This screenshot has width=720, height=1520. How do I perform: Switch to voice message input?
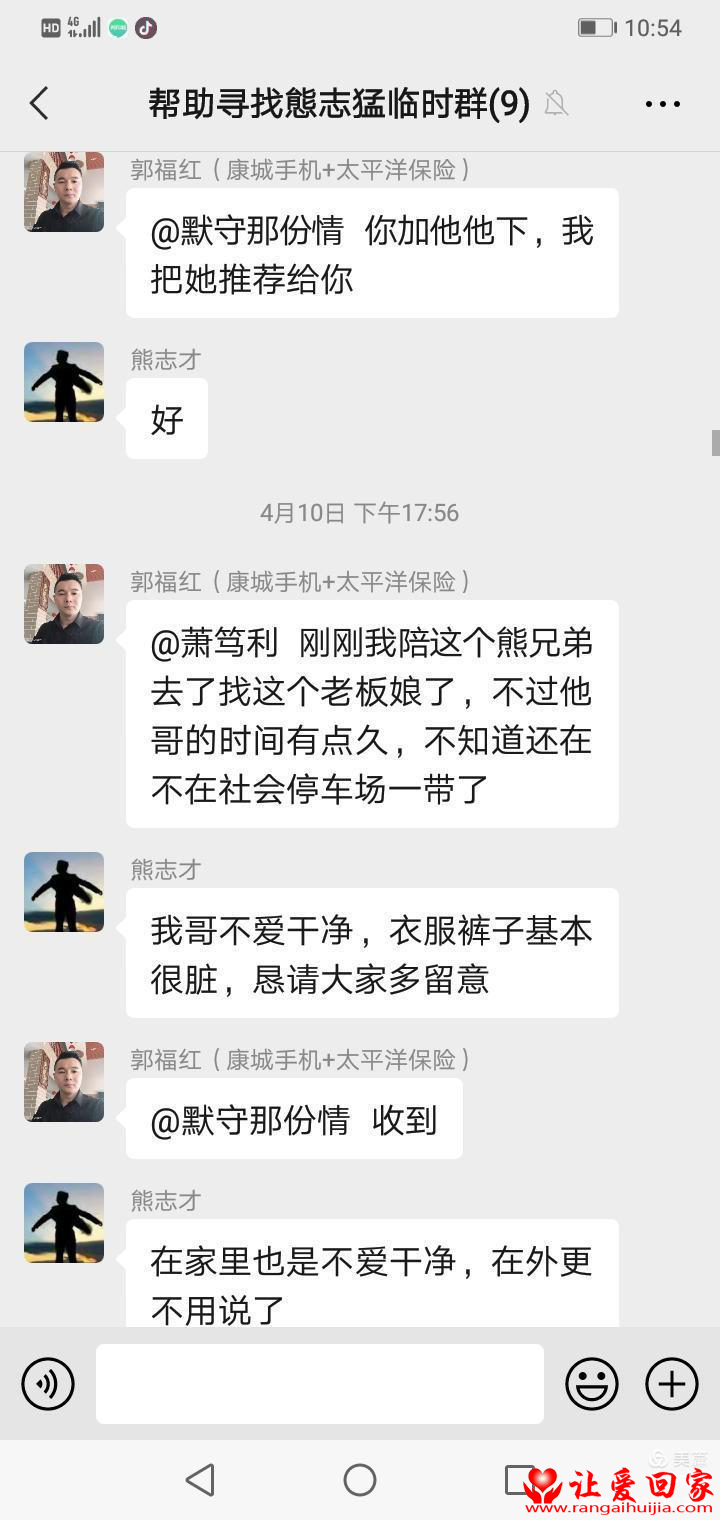(48, 1384)
